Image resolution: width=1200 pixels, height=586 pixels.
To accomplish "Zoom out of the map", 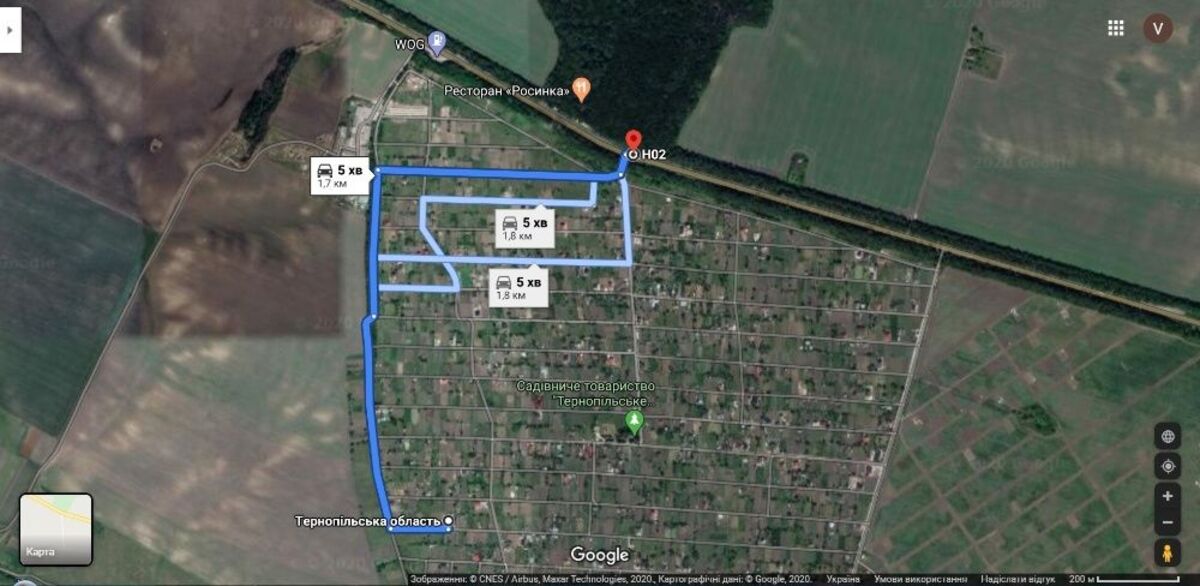I will click(x=1167, y=522).
